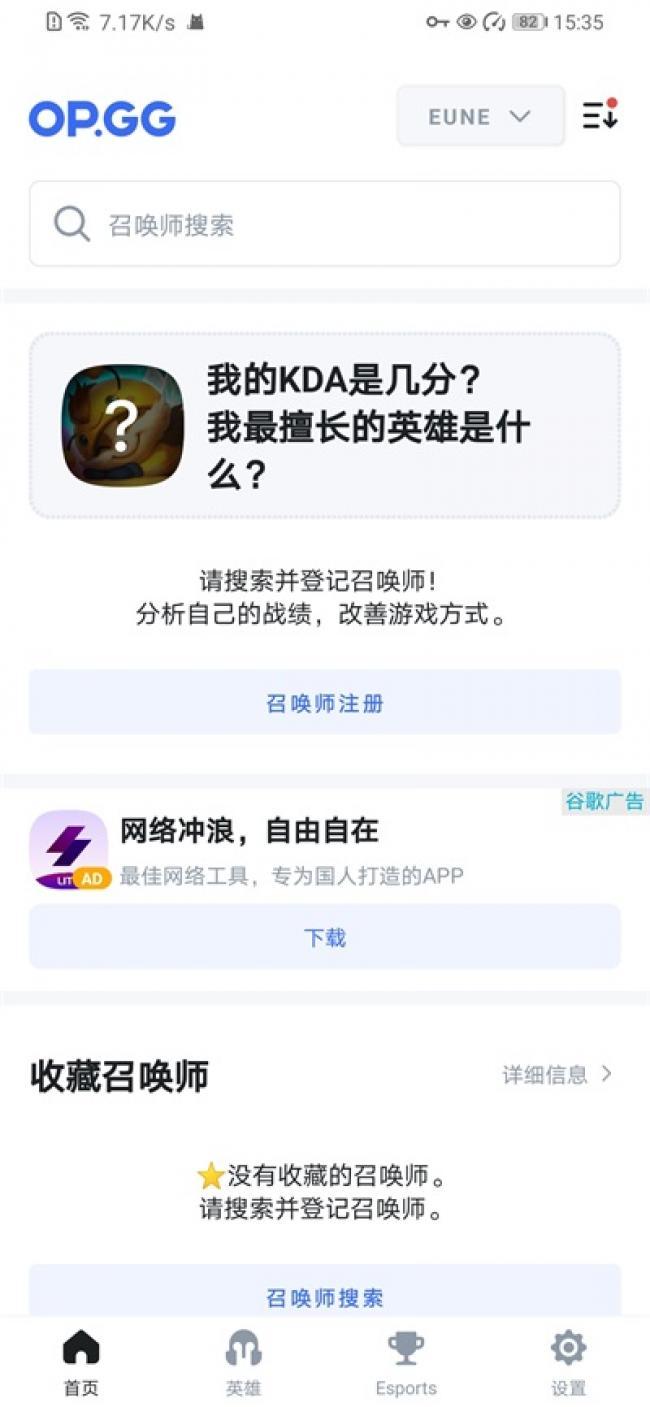Image resolution: width=650 pixels, height=1407 pixels.
Task: Tap 下载 on the ad
Action: 325,937
